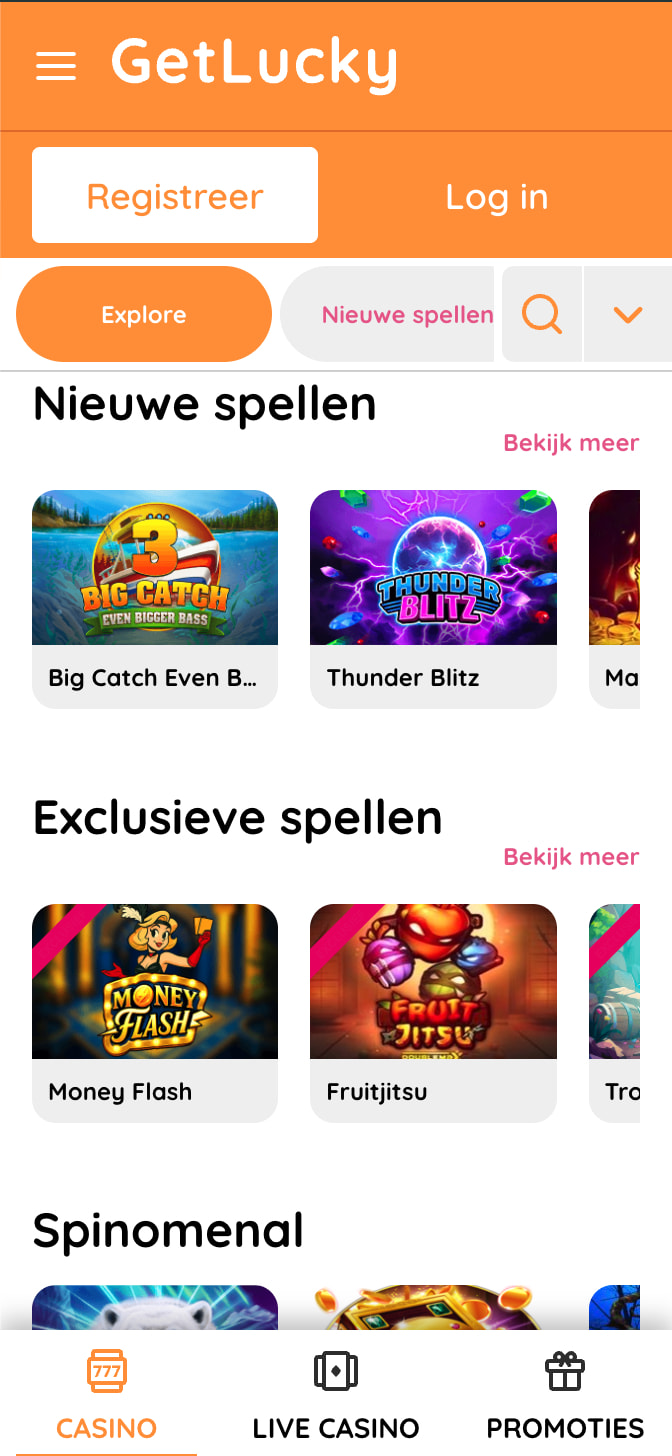Image resolution: width=672 pixels, height=1456 pixels.
Task: Open the hamburger menu
Action: (56, 66)
